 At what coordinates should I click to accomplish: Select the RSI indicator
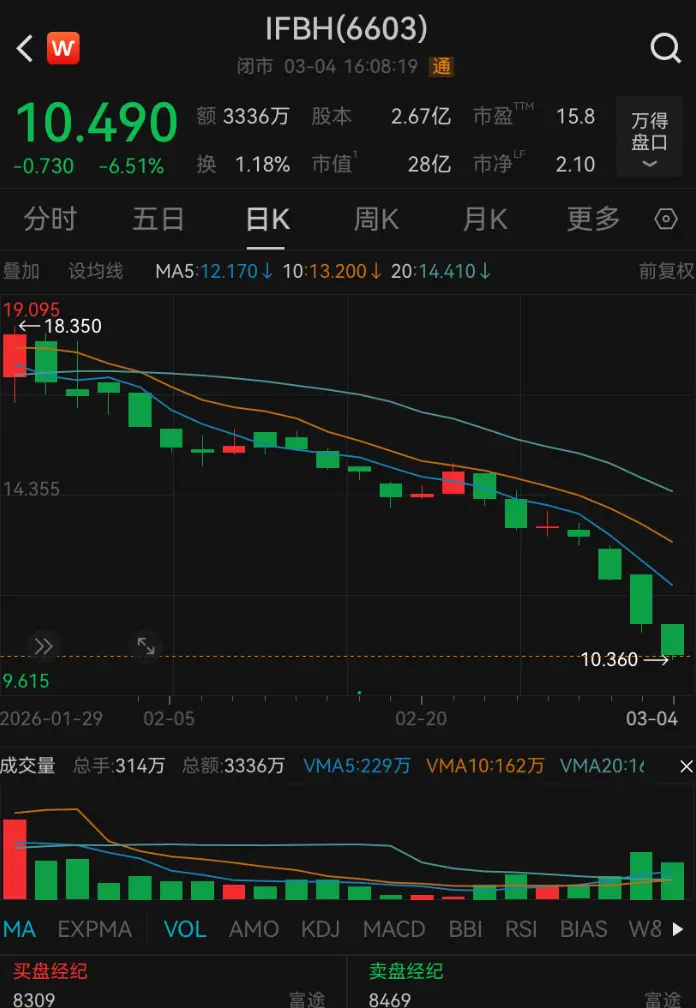pyautogui.click(x=521, y=929)
